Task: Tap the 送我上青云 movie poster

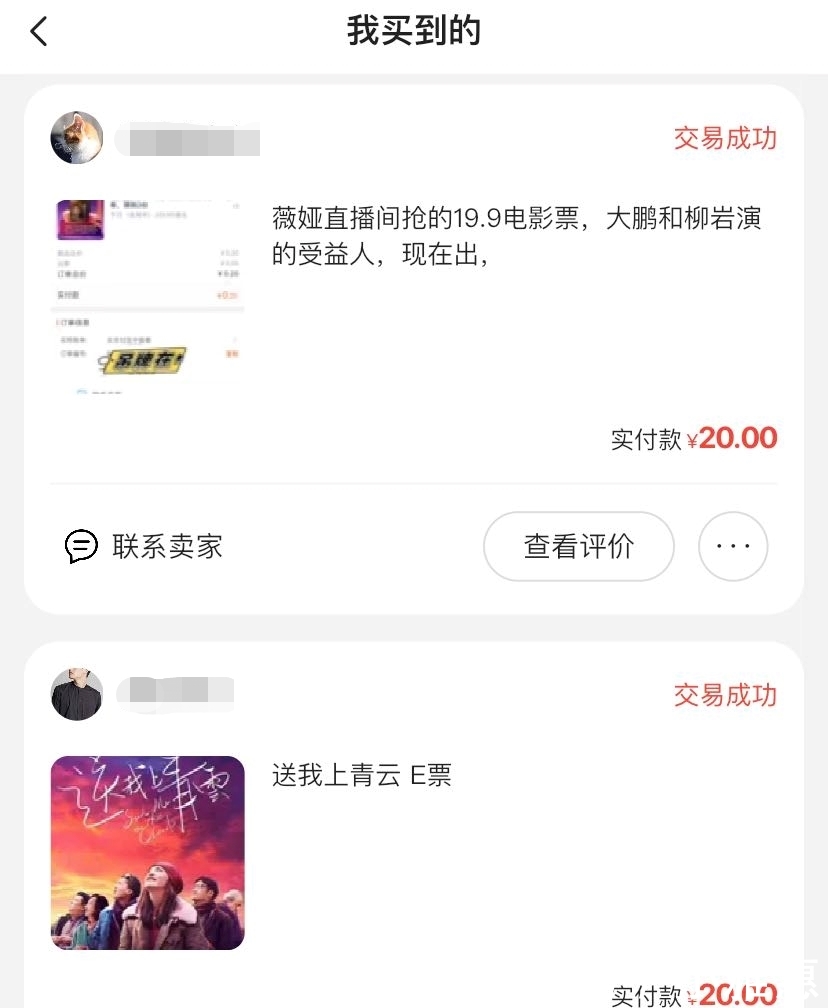Action: coord(146,852)
